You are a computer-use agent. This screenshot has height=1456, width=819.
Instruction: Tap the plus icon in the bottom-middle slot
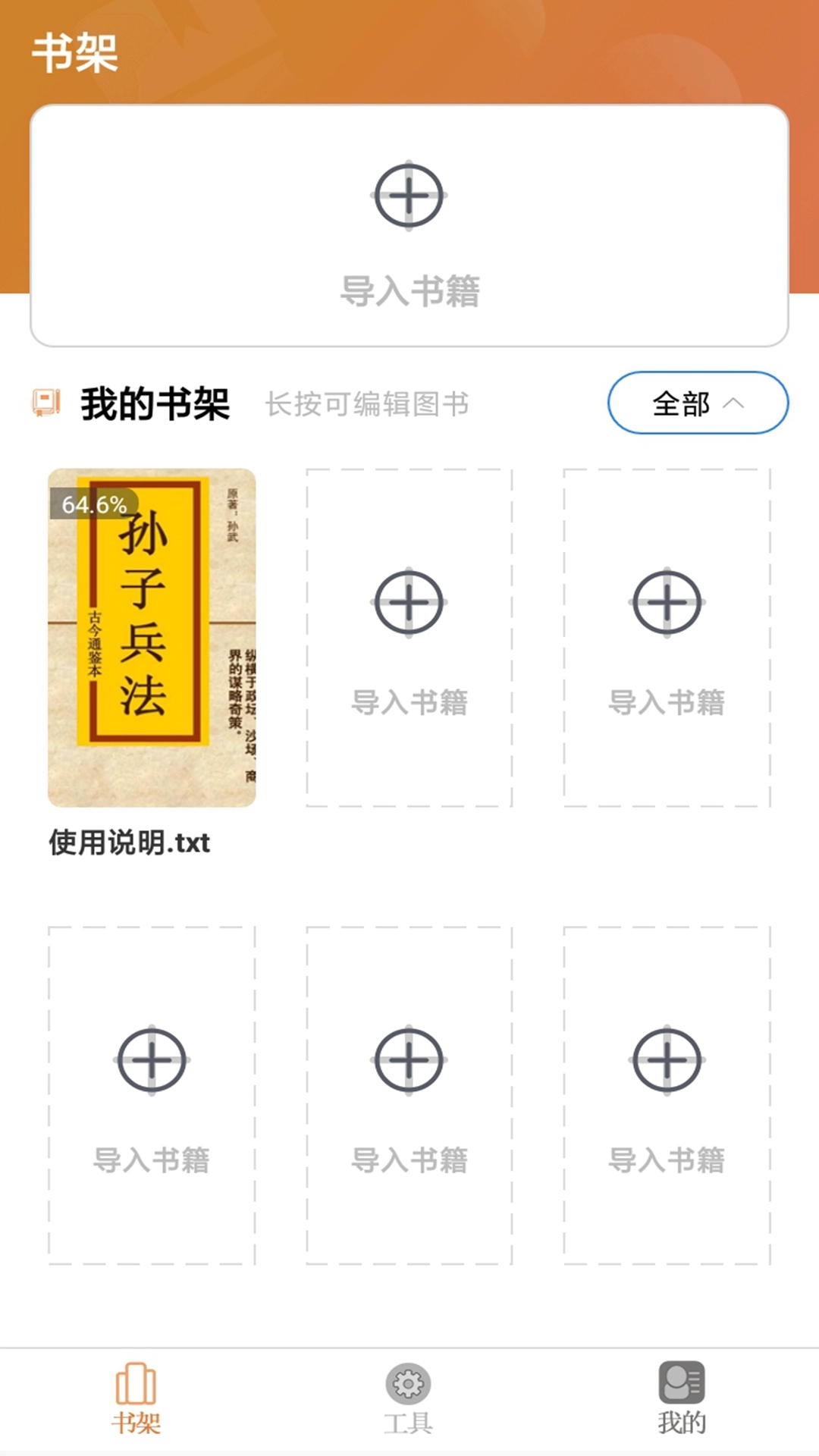[x=409, y=1062]
